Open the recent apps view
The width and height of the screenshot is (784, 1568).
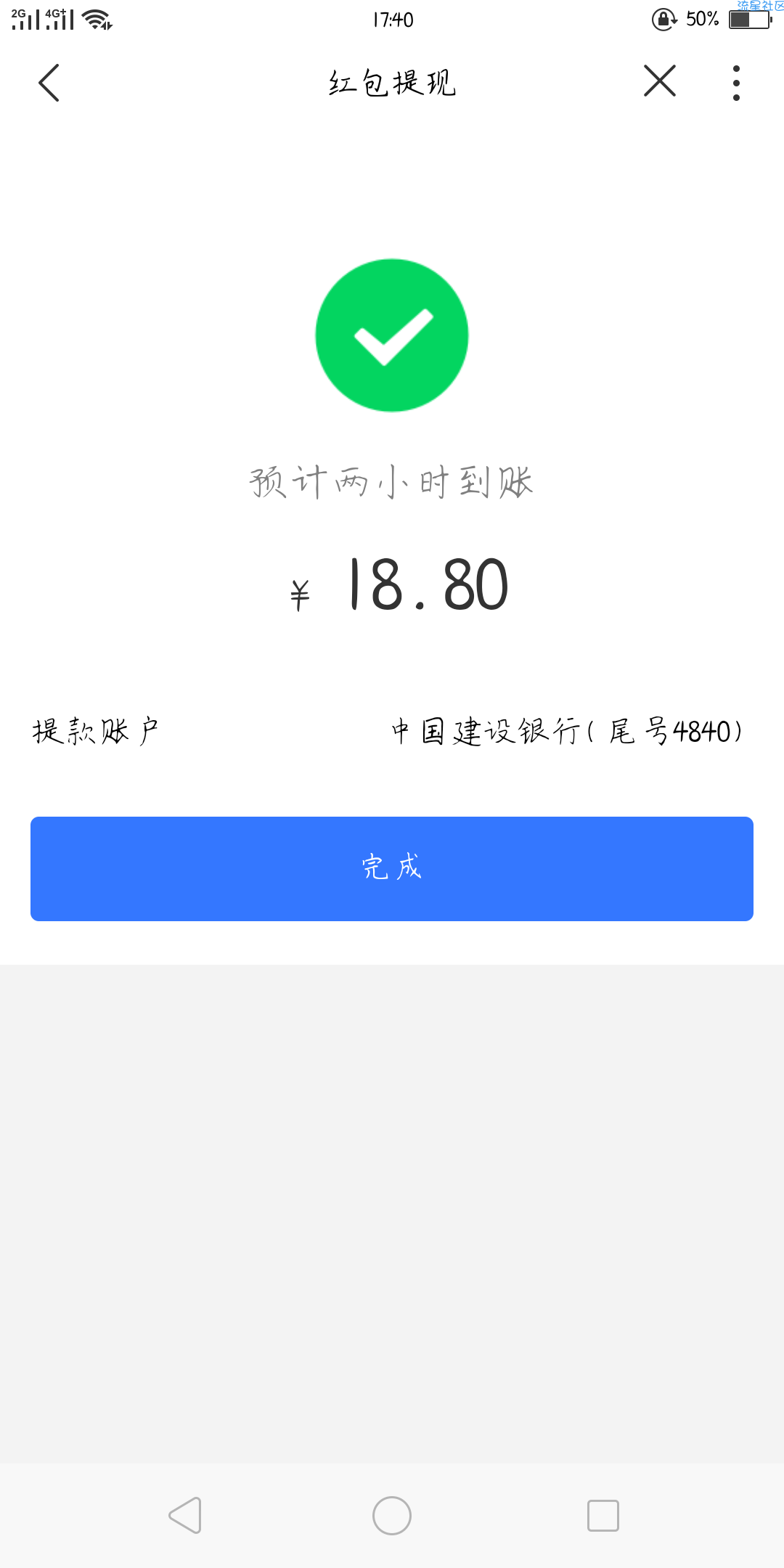tap(603, 1516)
